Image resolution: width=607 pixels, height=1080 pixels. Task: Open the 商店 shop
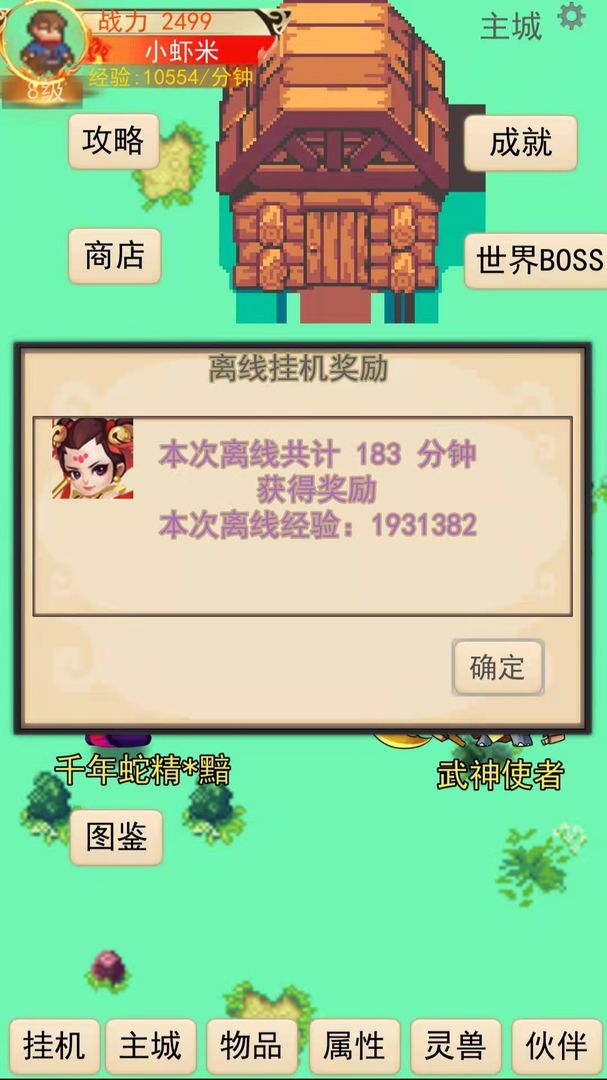click(x=114, y=256)
